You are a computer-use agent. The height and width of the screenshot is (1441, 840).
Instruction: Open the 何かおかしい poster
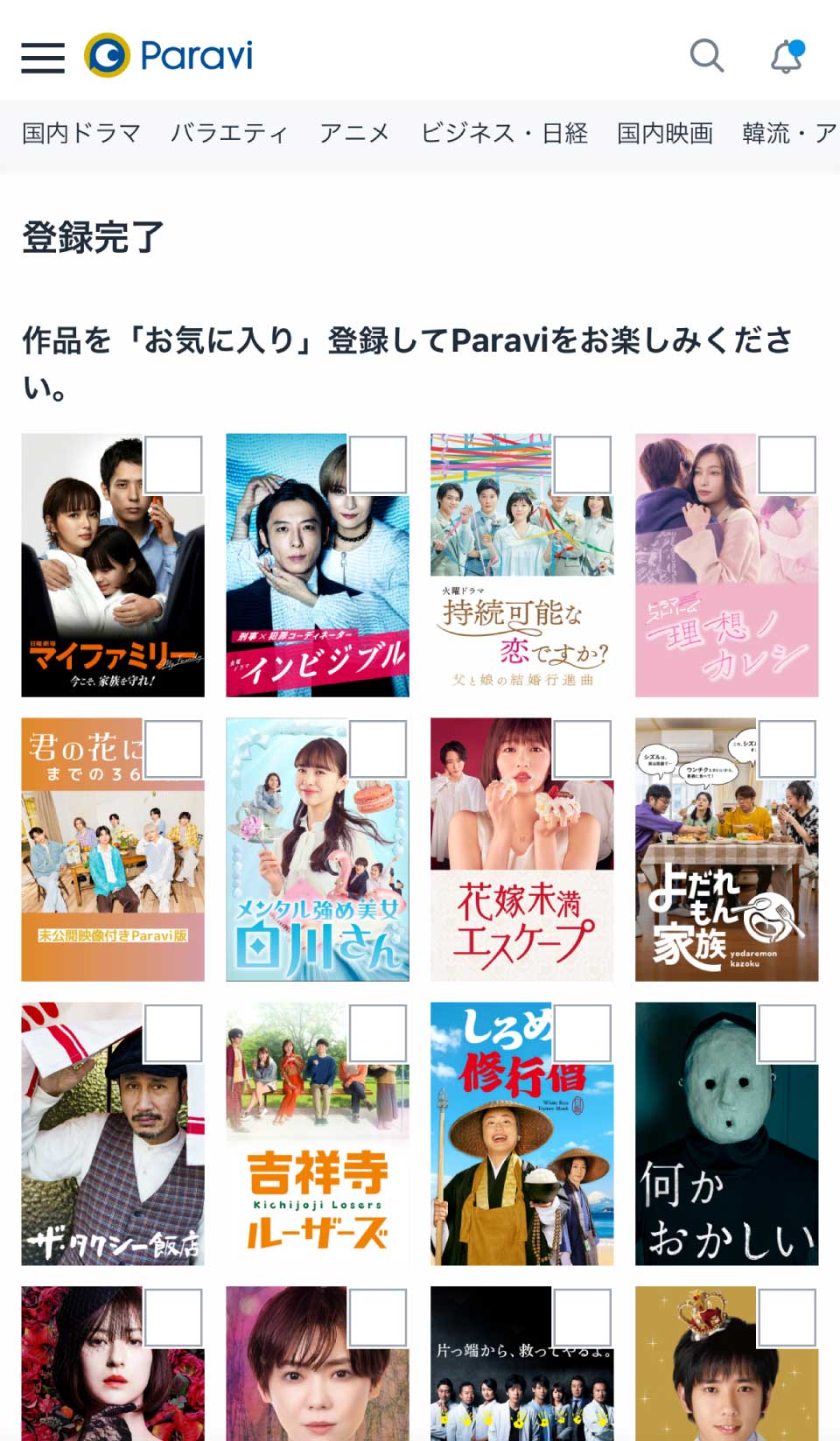coord(727,1155)
